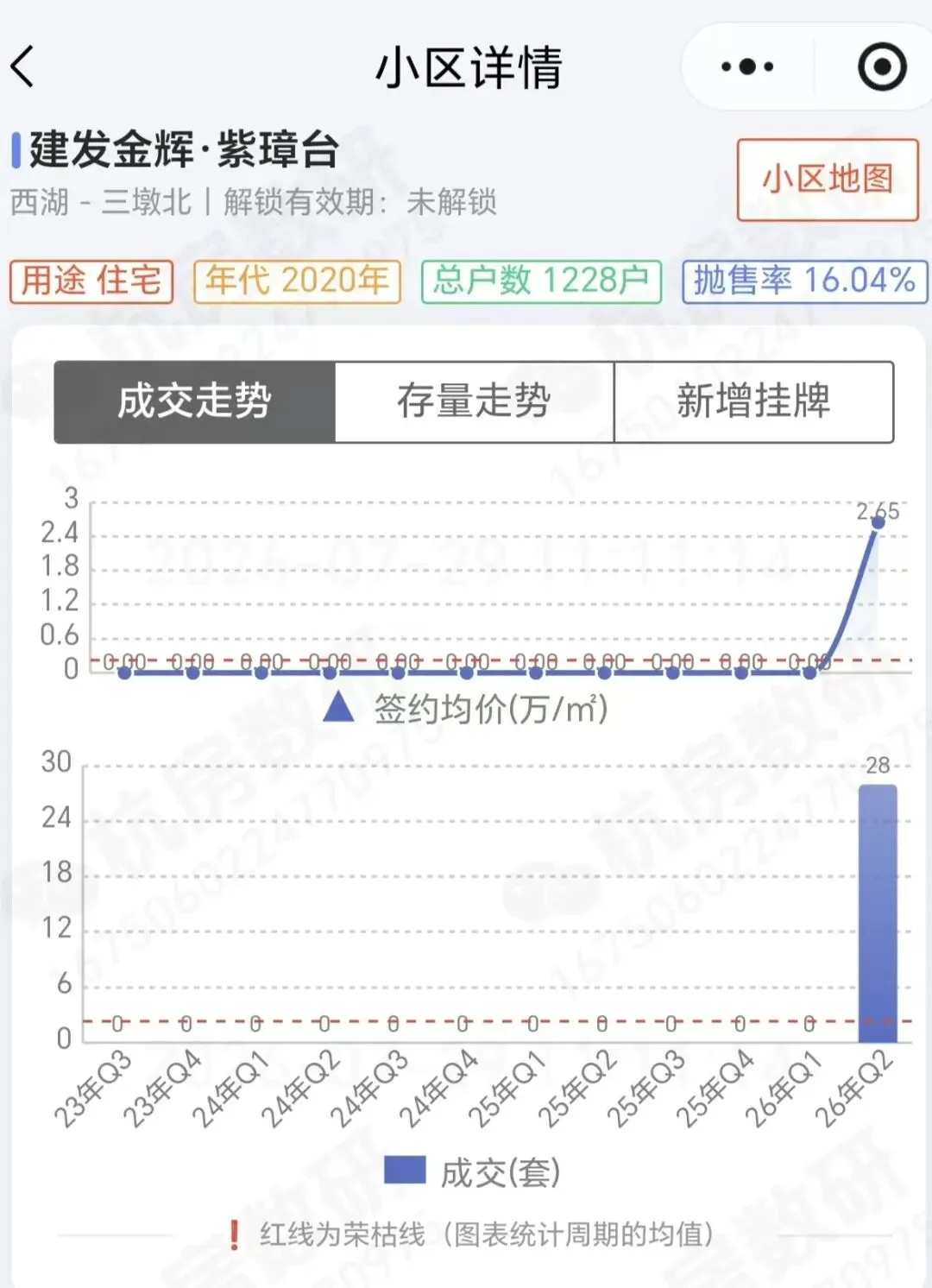
Task: Tap the 2.65 data point on price line
Action: point(878,522)
